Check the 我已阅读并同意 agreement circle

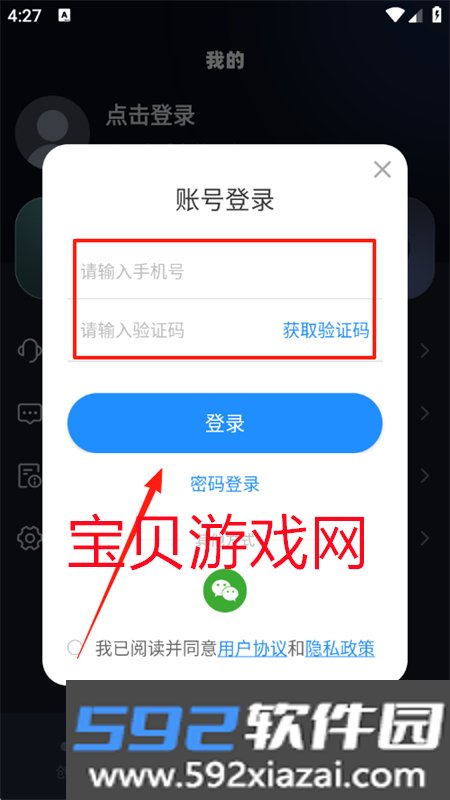point(74,648)
